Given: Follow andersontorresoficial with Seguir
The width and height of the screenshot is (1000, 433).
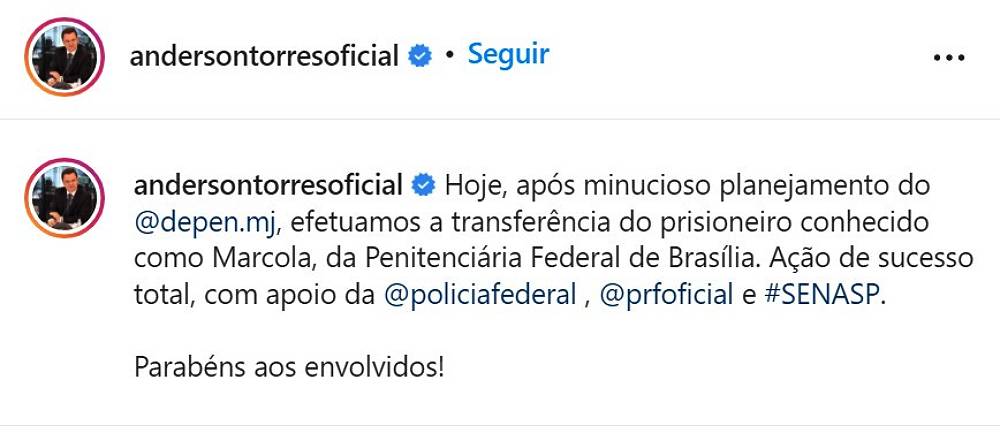Looking at the screenshot, I should (508, 55).
